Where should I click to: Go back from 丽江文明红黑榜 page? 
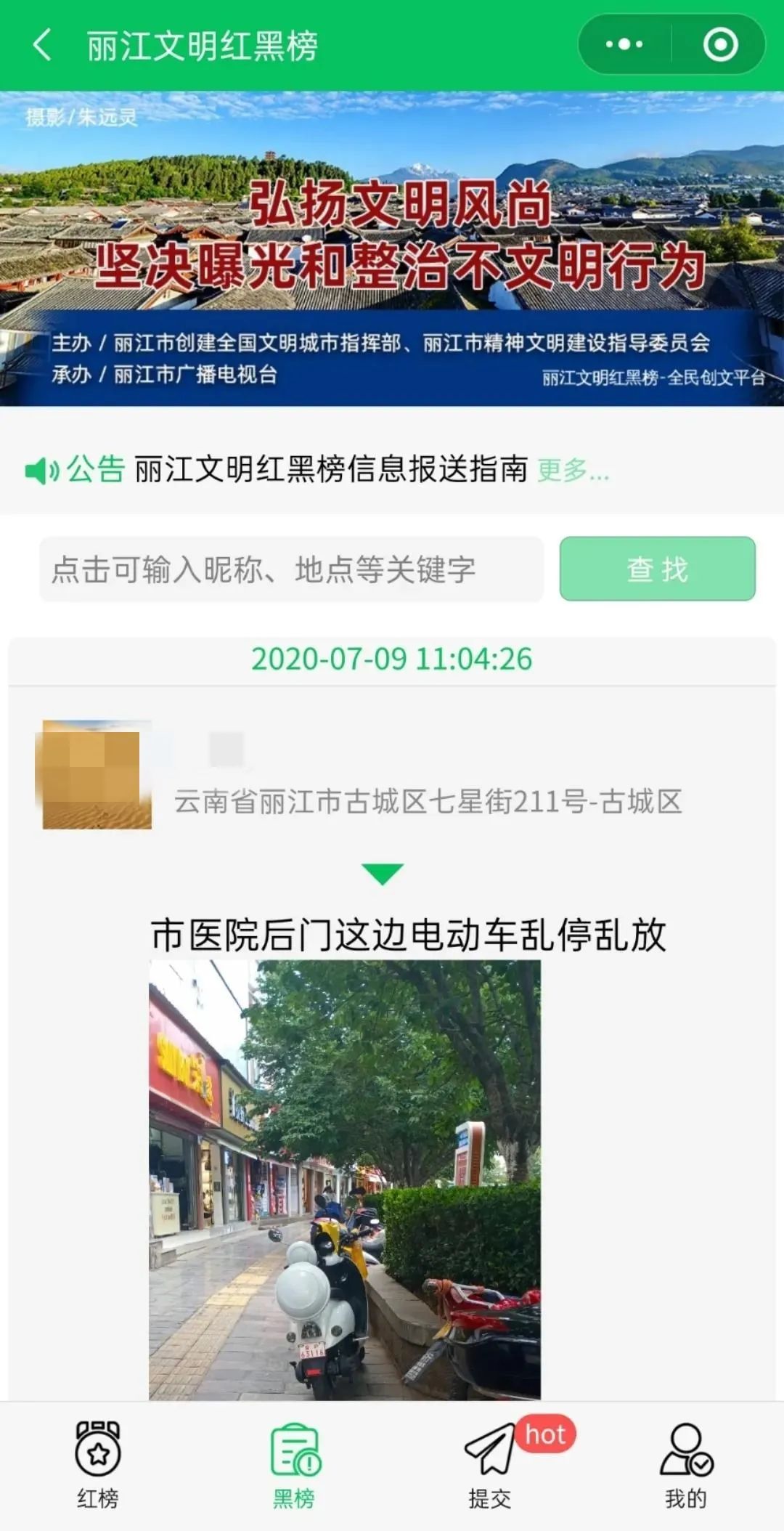tap(42, 45)
